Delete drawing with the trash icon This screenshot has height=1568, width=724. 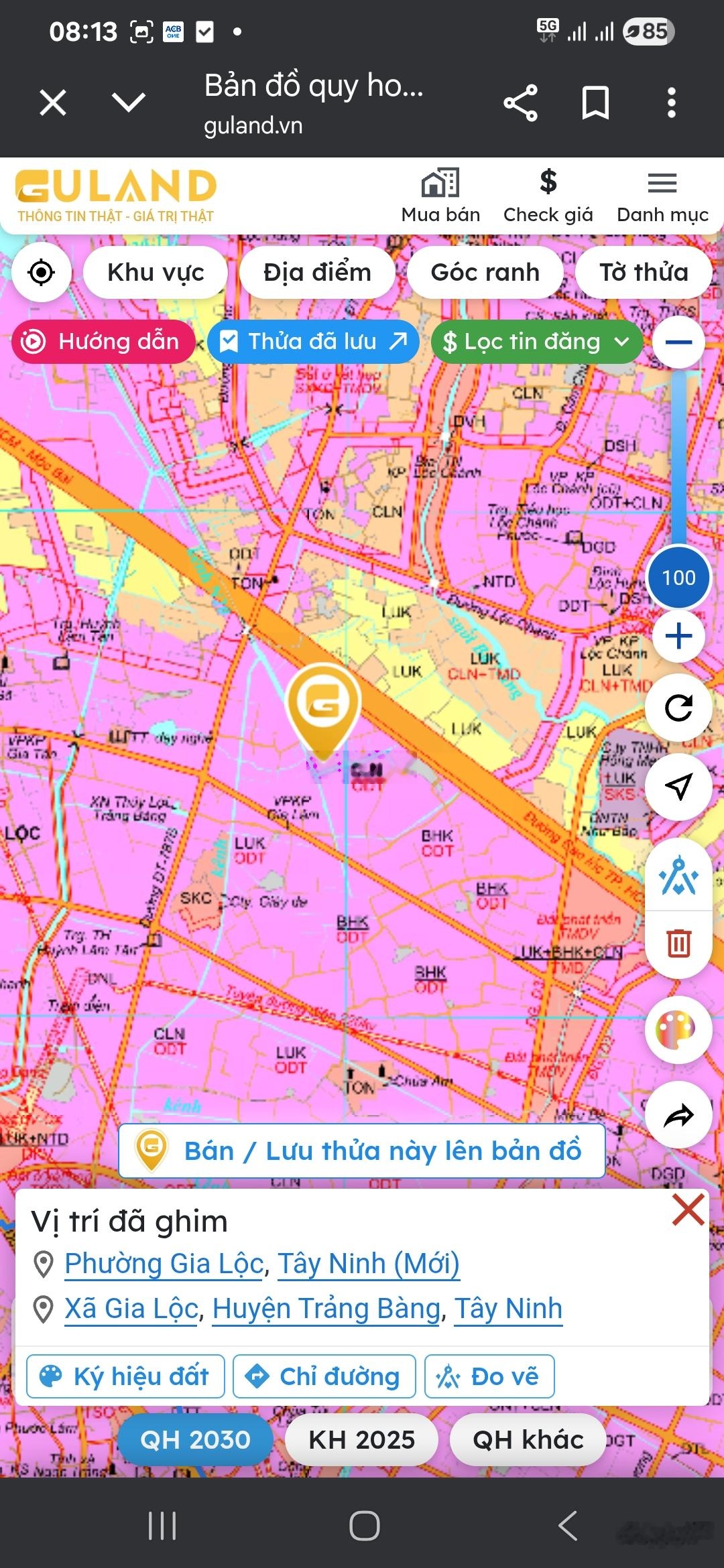pyautogui.click(x=678, y=943)
